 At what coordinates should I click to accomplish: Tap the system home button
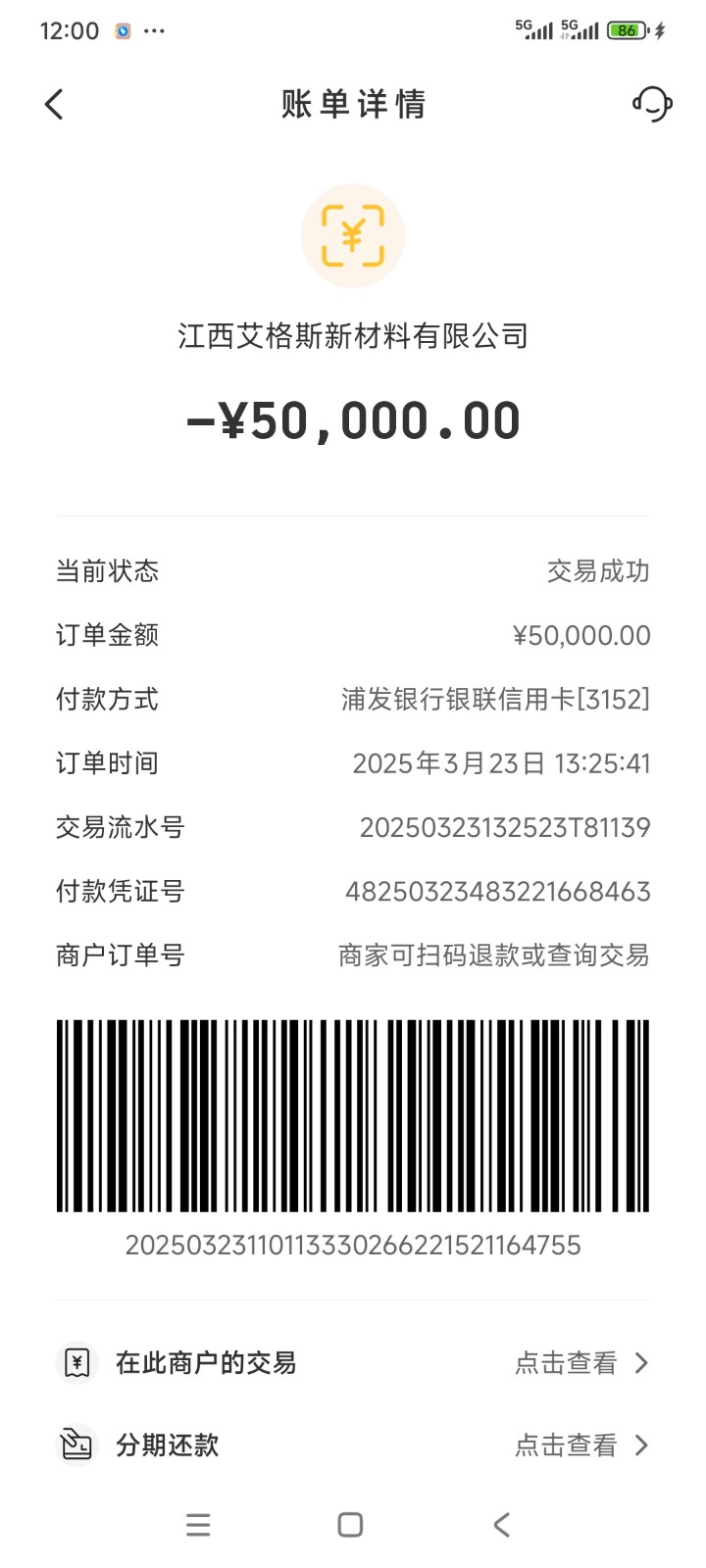click(350, 1525)
